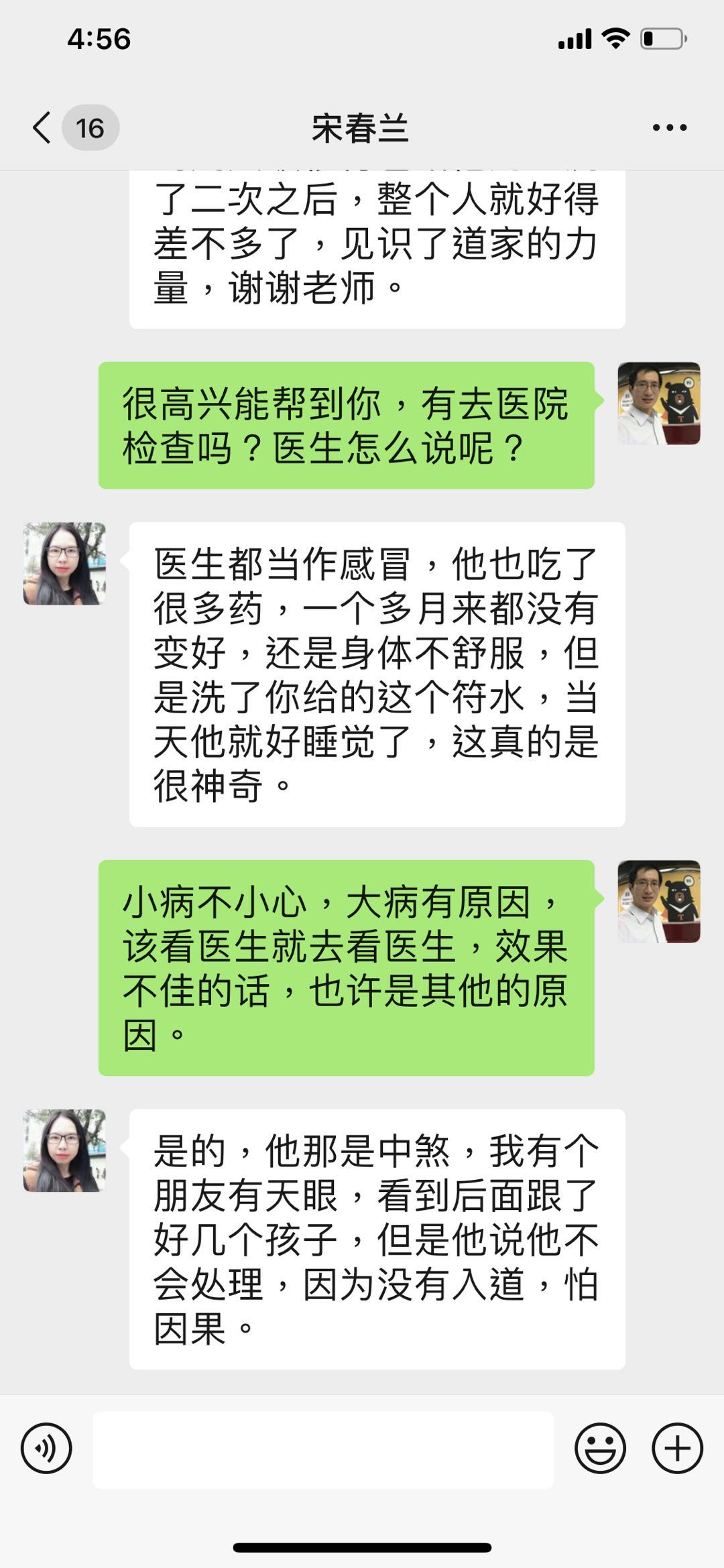
Task: Focus the message text field
Action: click(323, 1449)
